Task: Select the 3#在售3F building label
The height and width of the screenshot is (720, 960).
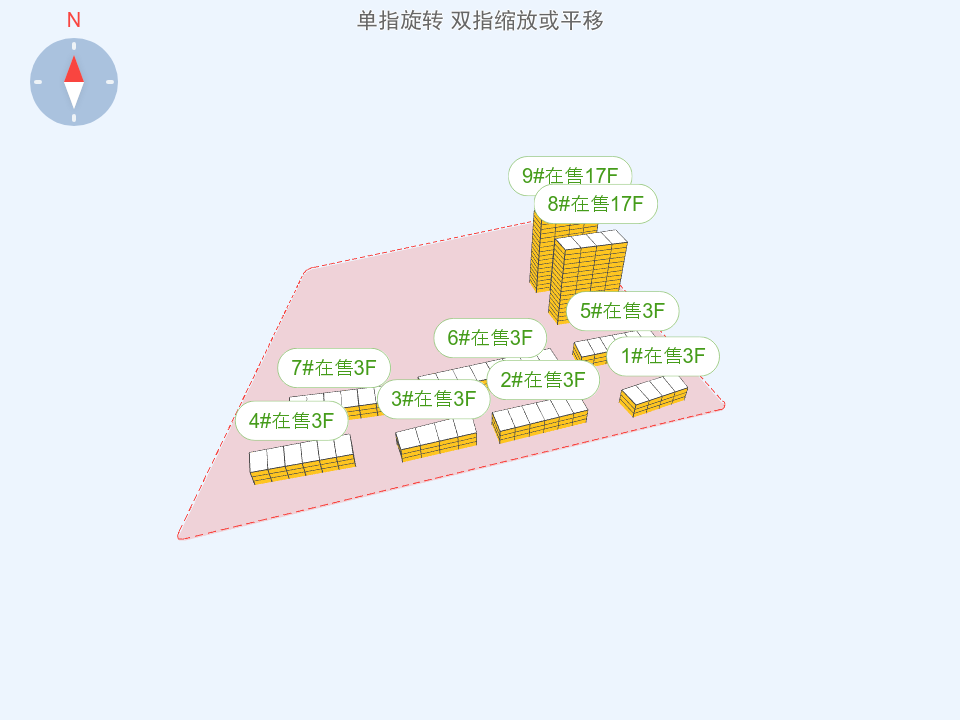Action: tap(434, 399)
